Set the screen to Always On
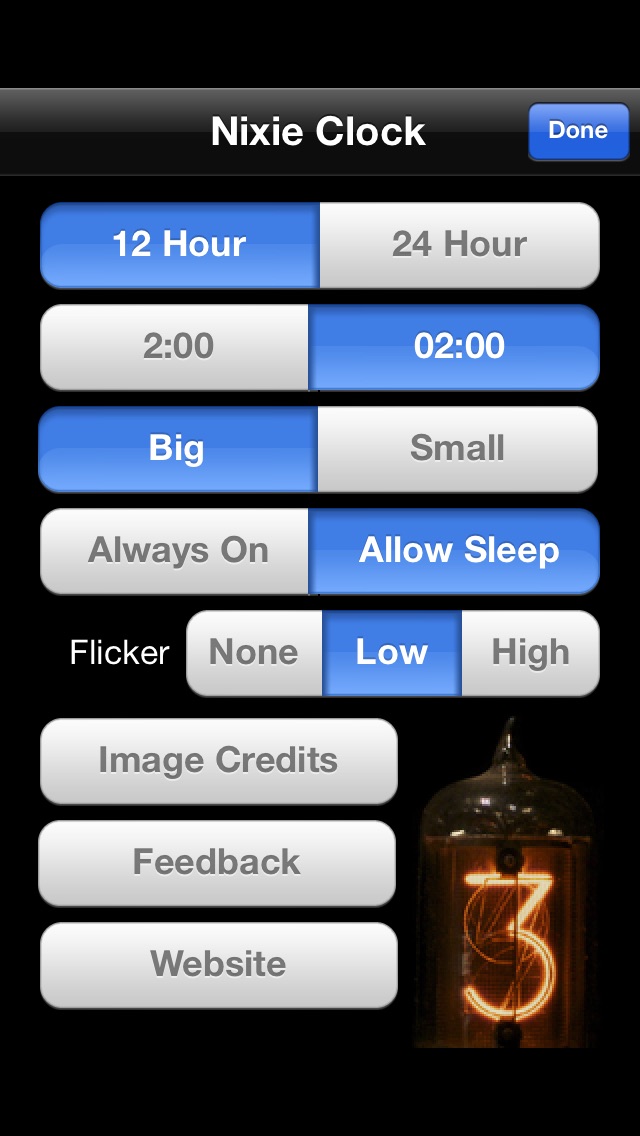Image resolution: width=640 pixels, height=1136 pixels. [x=177, y=551]
